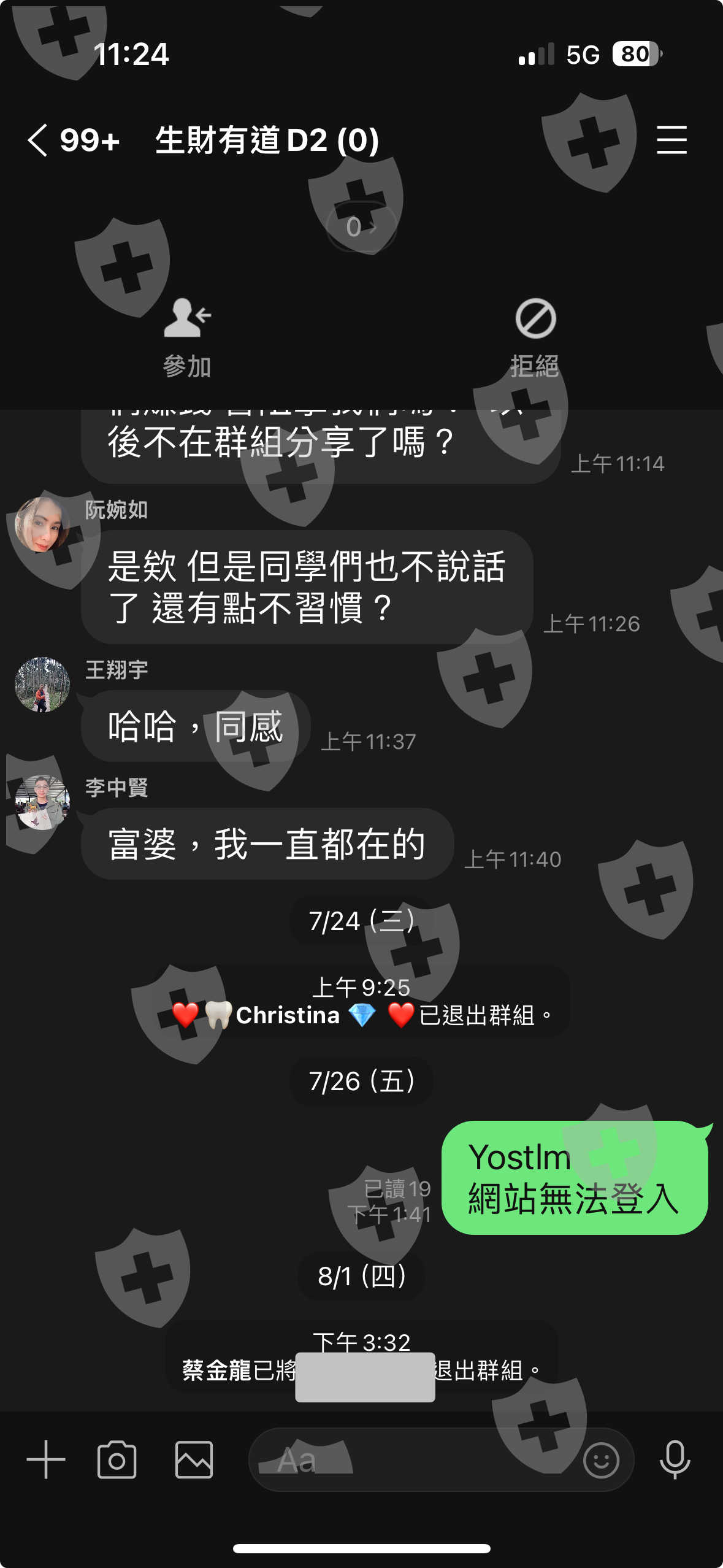This screenshot has width=723, height=1568.
Task: Open 李中賢's profile picture
Action: point(42,802)
